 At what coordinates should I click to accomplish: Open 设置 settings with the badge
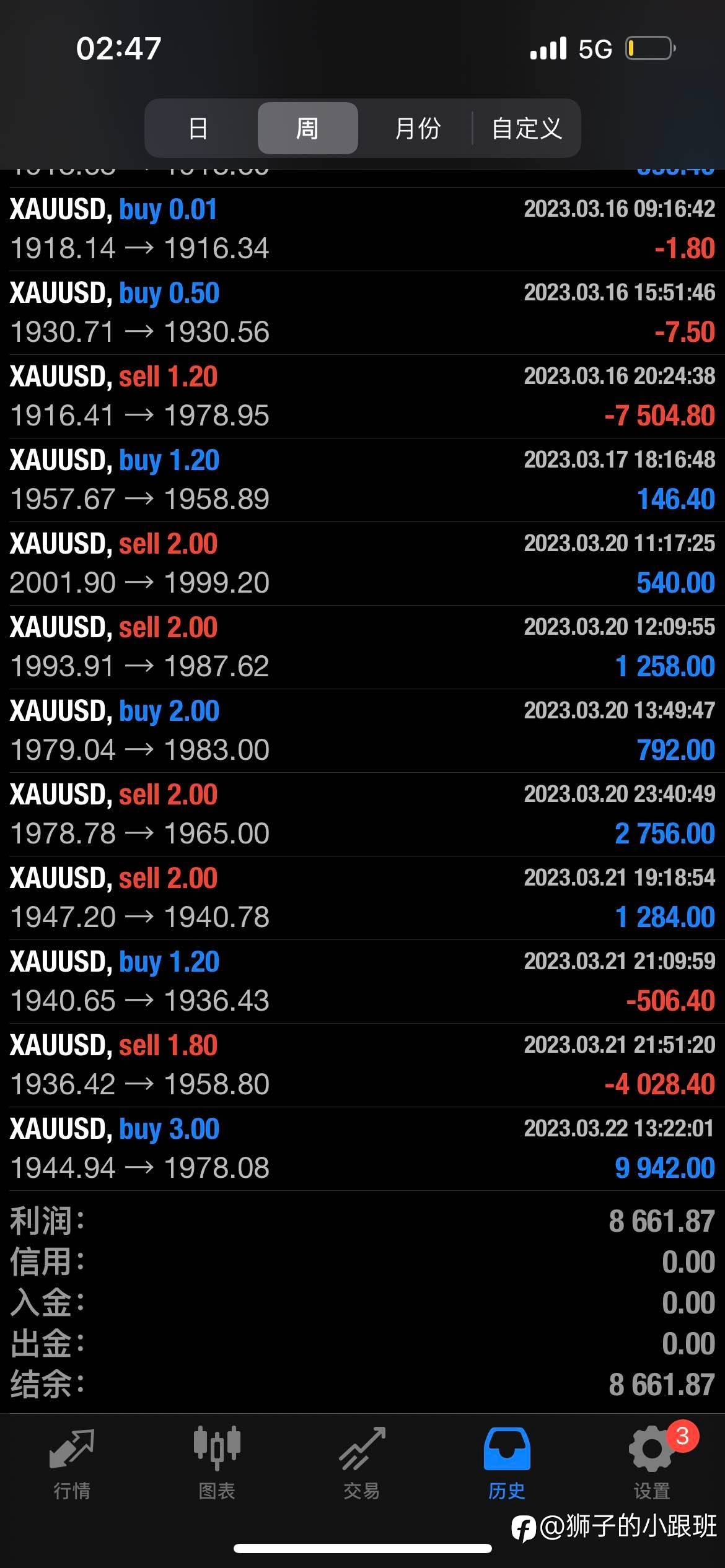coord(652,1464)
